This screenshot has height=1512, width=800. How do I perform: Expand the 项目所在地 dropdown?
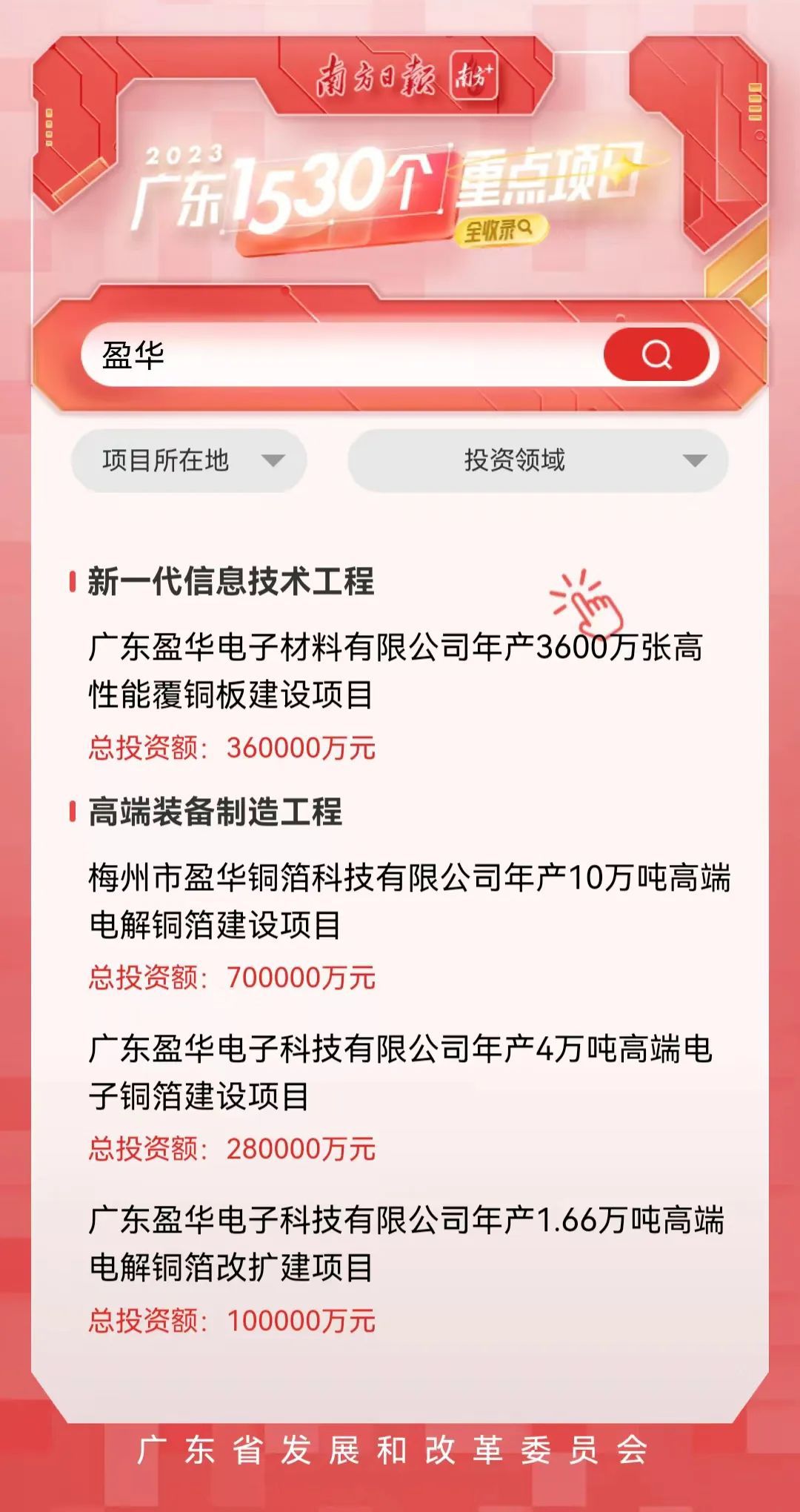189,460
